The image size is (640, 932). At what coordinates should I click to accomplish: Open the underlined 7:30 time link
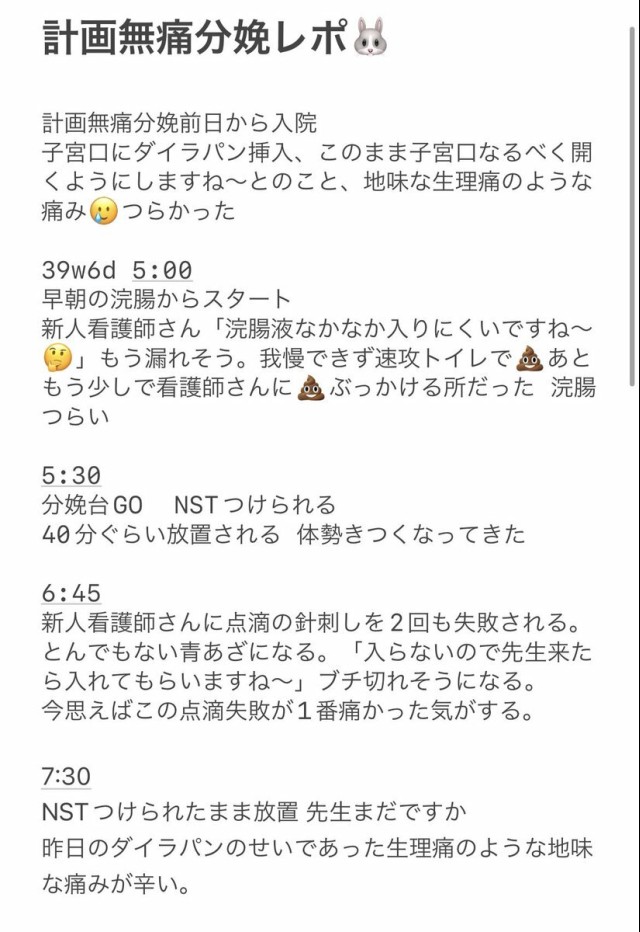(66, 776)
